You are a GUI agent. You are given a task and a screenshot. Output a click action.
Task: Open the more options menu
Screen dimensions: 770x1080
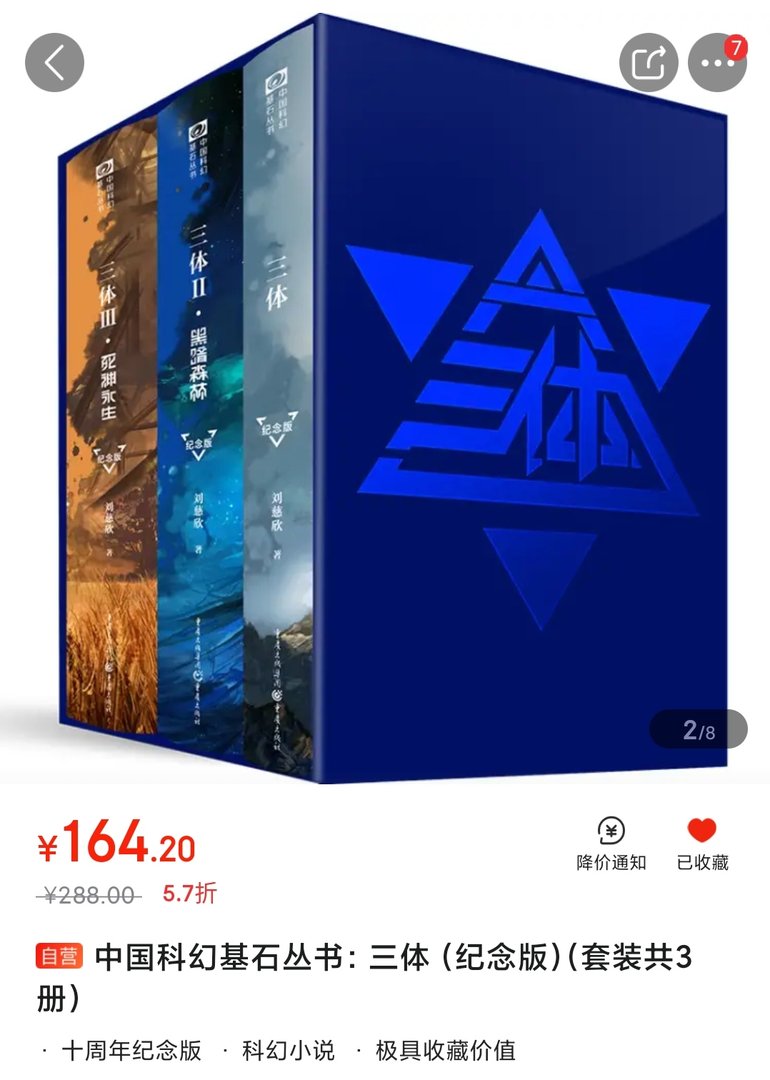click(717, 62)
